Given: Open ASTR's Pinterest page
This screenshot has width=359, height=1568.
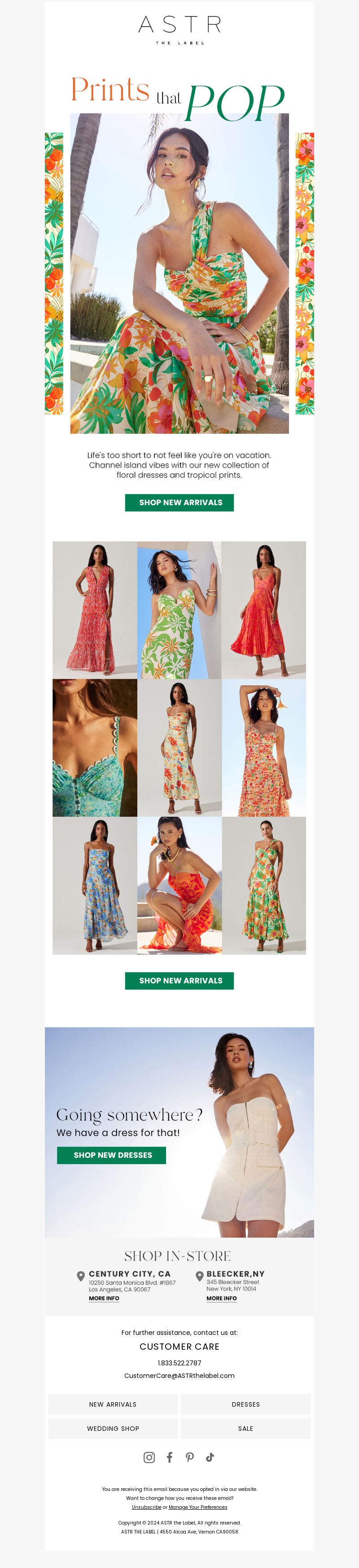Looking at the screenshot, I should pyautogui.click(x=189, y=1457).
